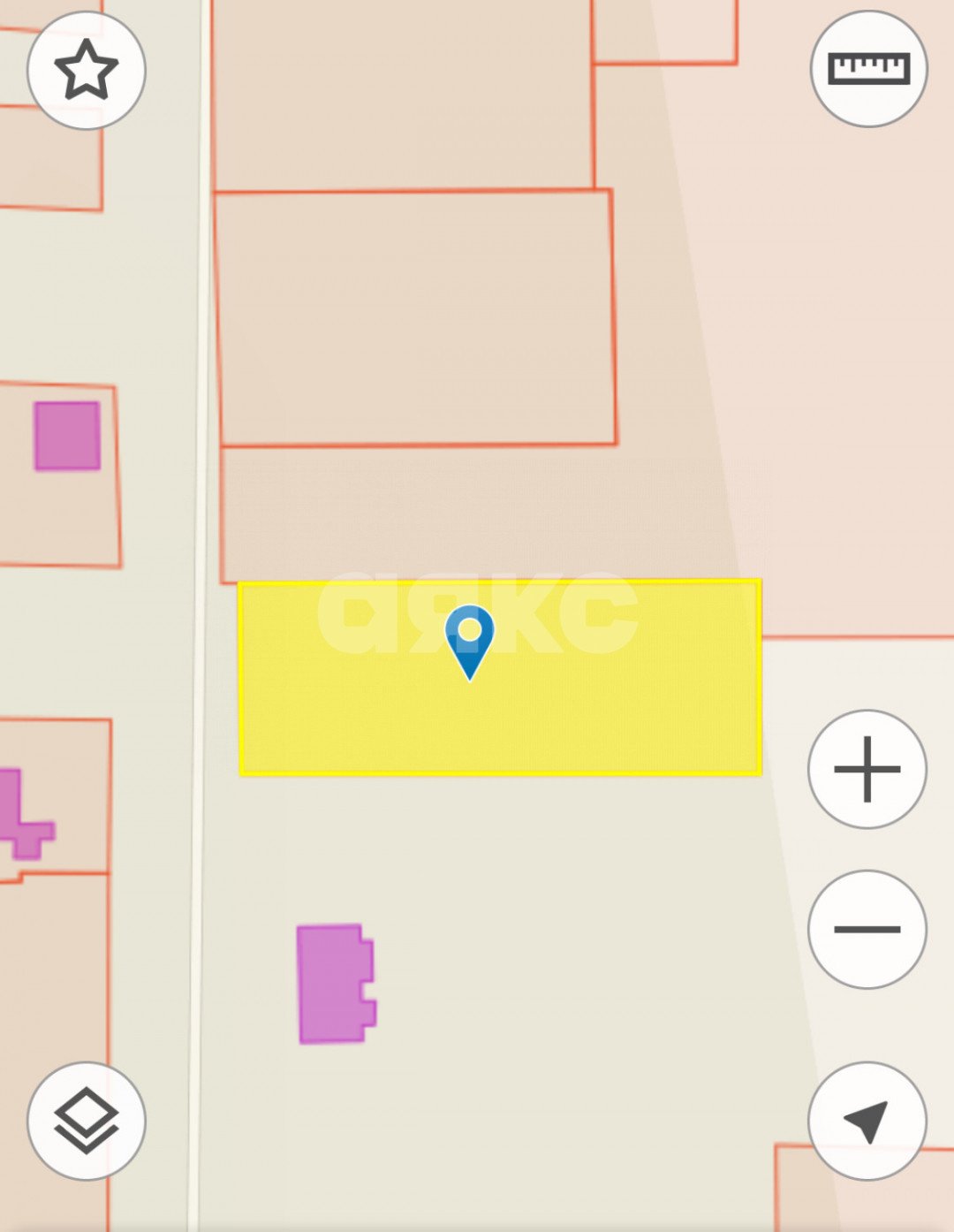
Task: Open the map layers selector
Action: 86,1121
